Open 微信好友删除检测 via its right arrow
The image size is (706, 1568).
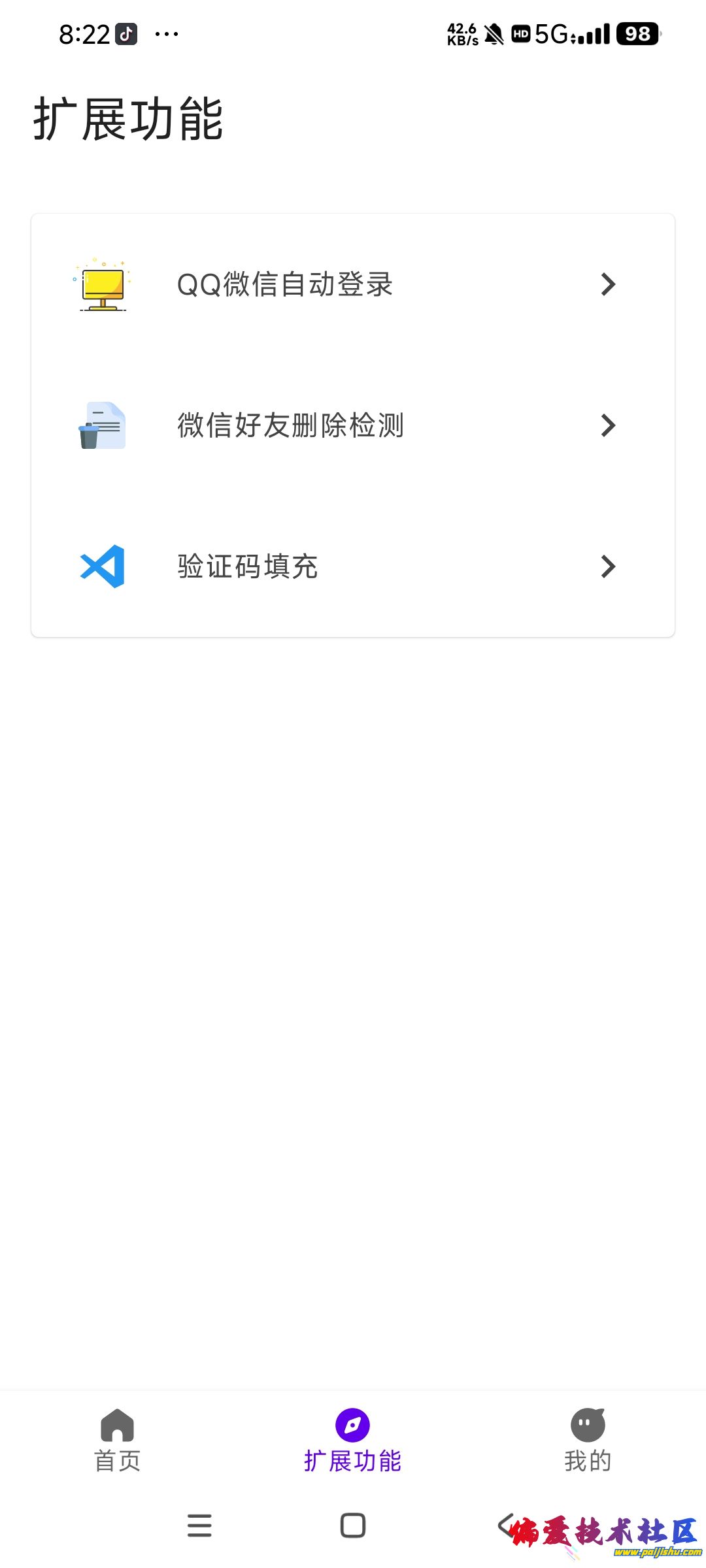609,425
